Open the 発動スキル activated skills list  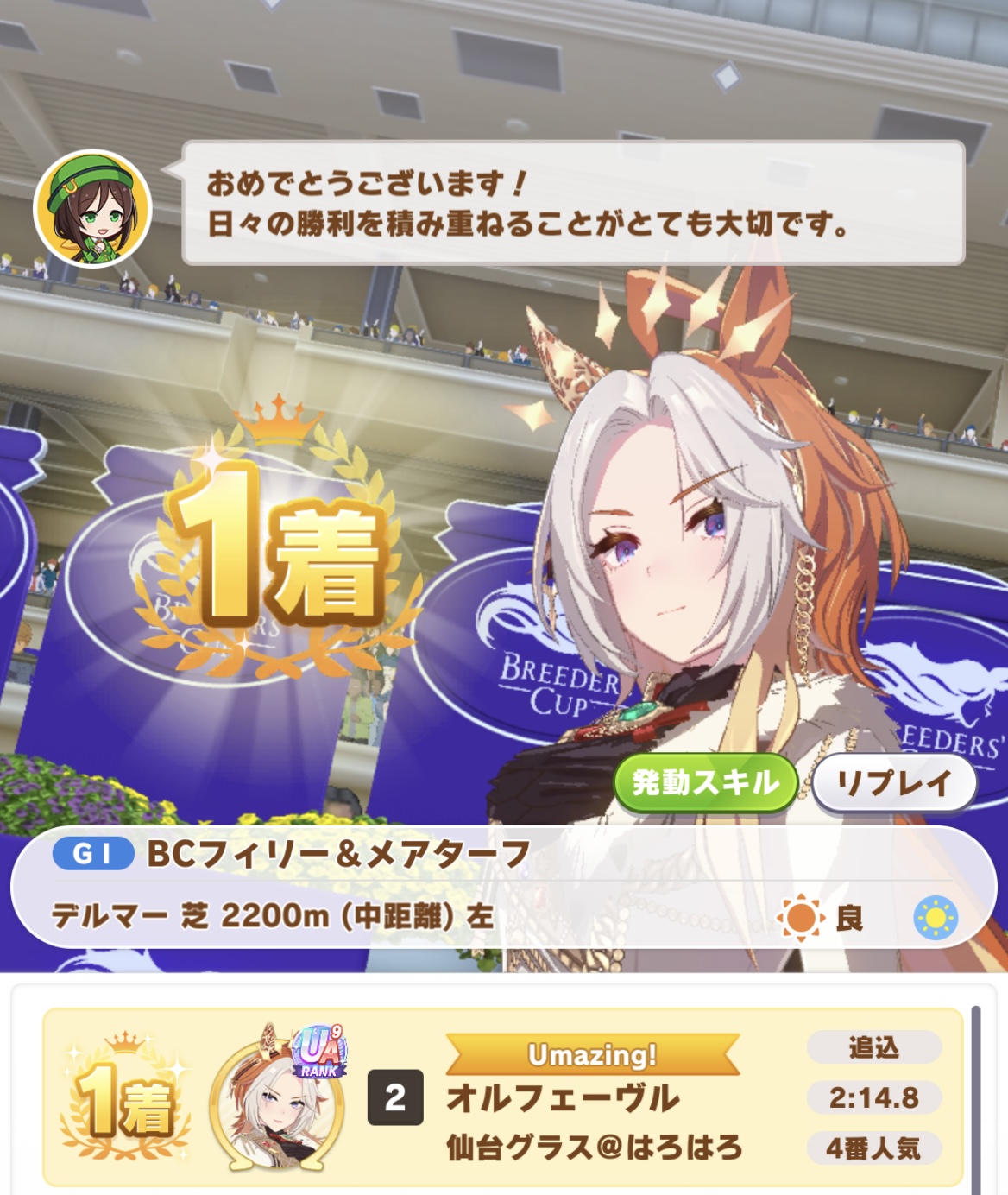tap(705, 782)
